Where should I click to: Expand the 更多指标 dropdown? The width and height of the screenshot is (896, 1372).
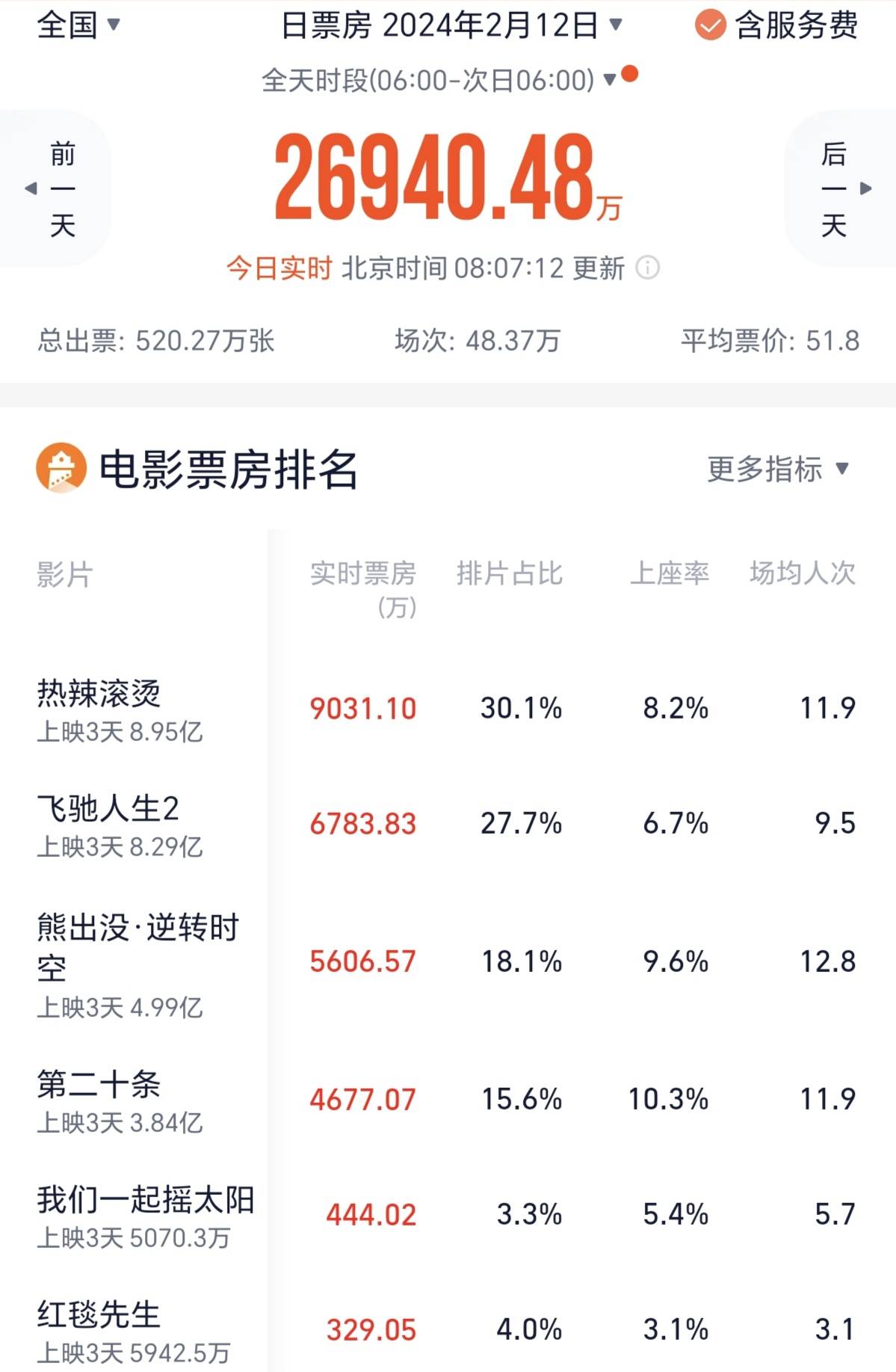pos(777,470)
